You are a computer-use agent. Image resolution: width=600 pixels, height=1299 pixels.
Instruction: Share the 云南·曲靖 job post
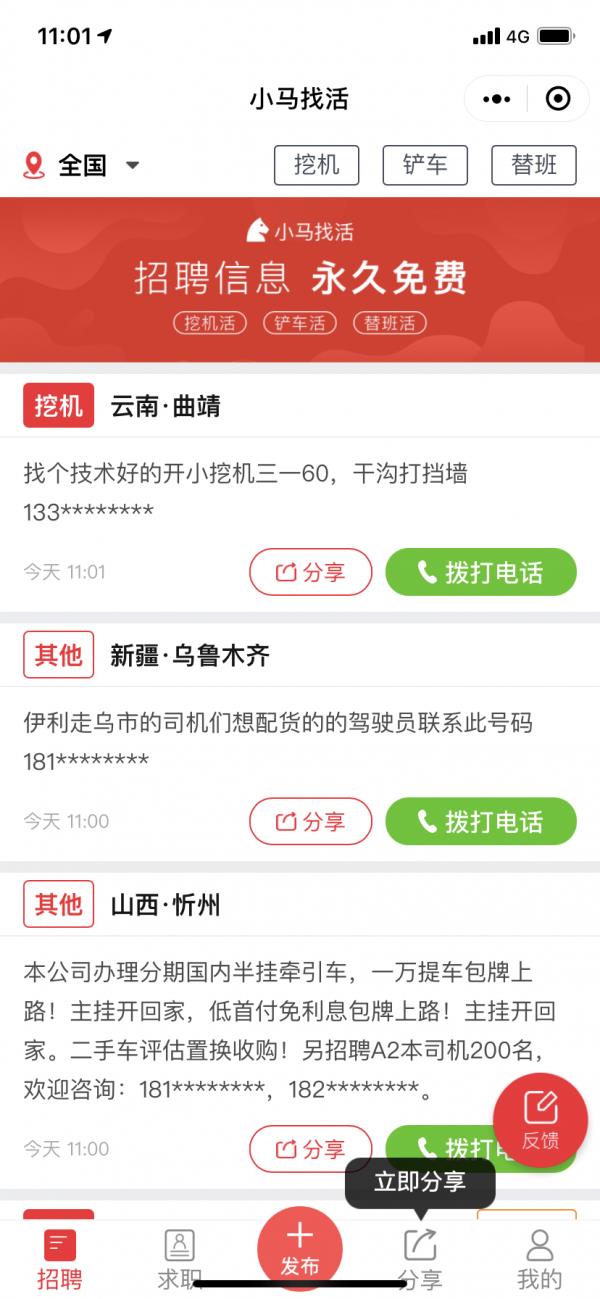click(310, 572)
